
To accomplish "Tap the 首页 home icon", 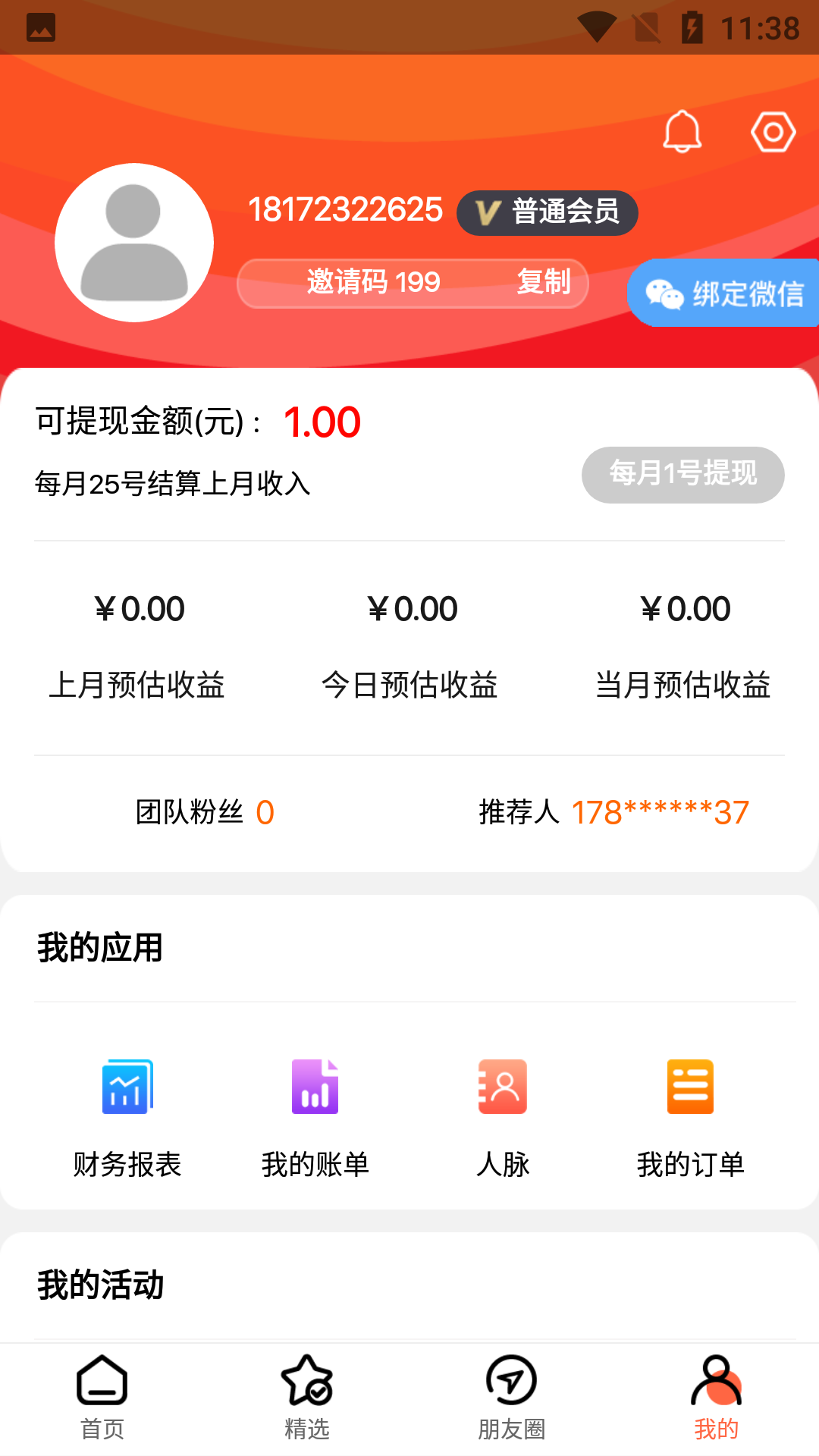I will click(102, 1382).
